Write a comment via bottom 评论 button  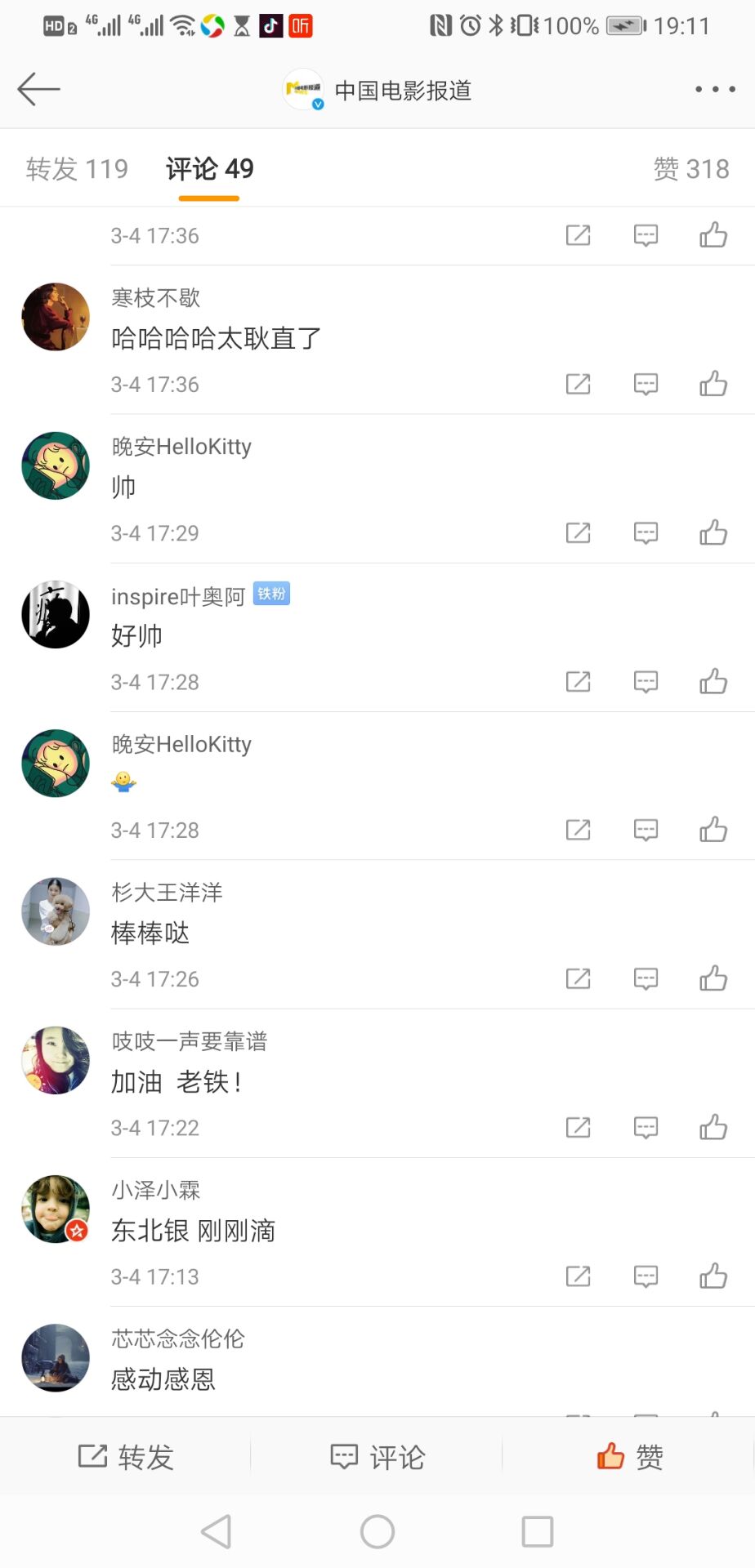click(x=377, y=1457)
